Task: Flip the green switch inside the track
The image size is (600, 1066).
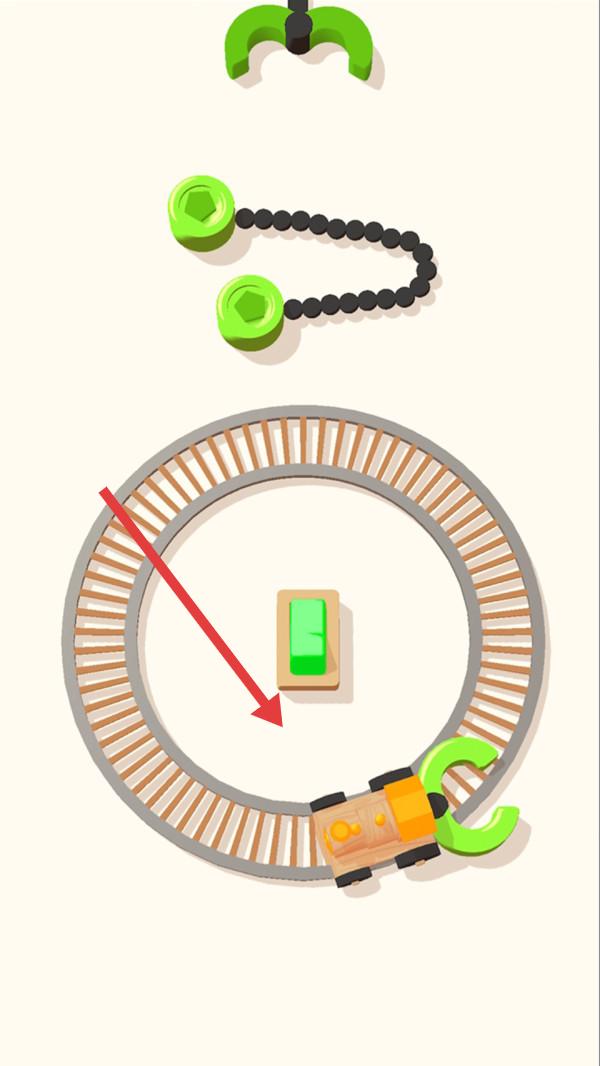Action: coord(308,637)
